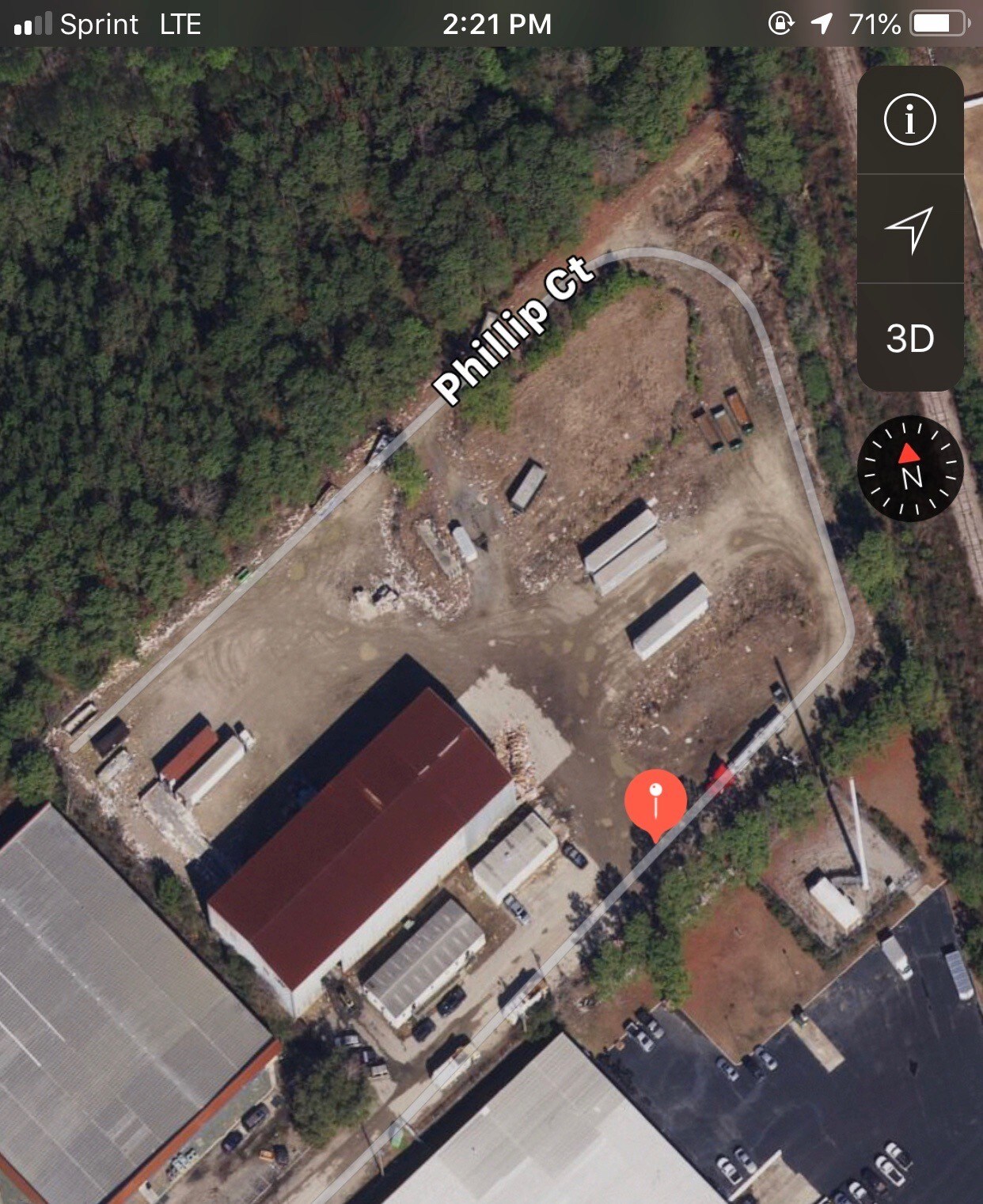This screenshot has height=1204, width=983.
Task: Tap the location services arrow in status bar
Action: [820, 24]
